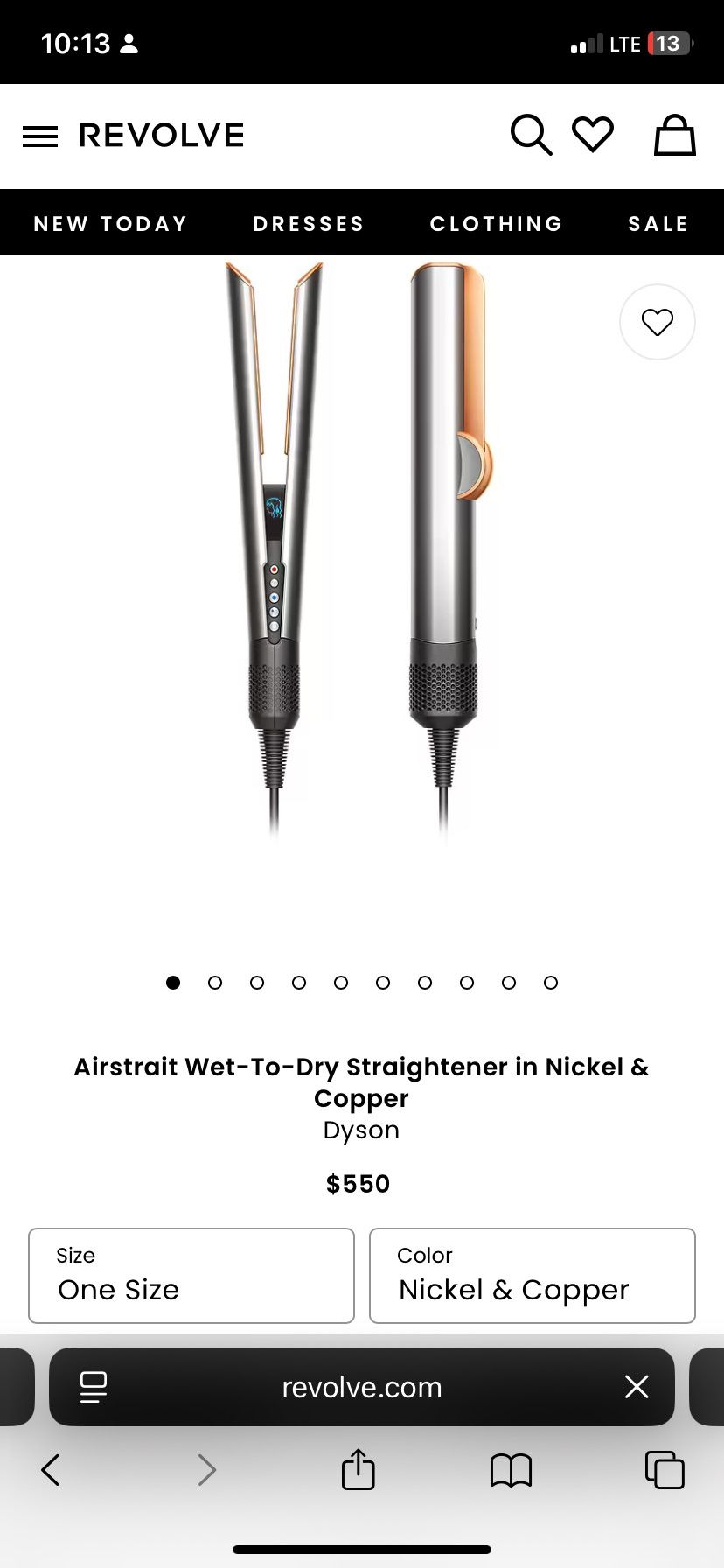Tap the revolve.com address bar
Screen dimensions: 724x1568
tap(361, 1387)
